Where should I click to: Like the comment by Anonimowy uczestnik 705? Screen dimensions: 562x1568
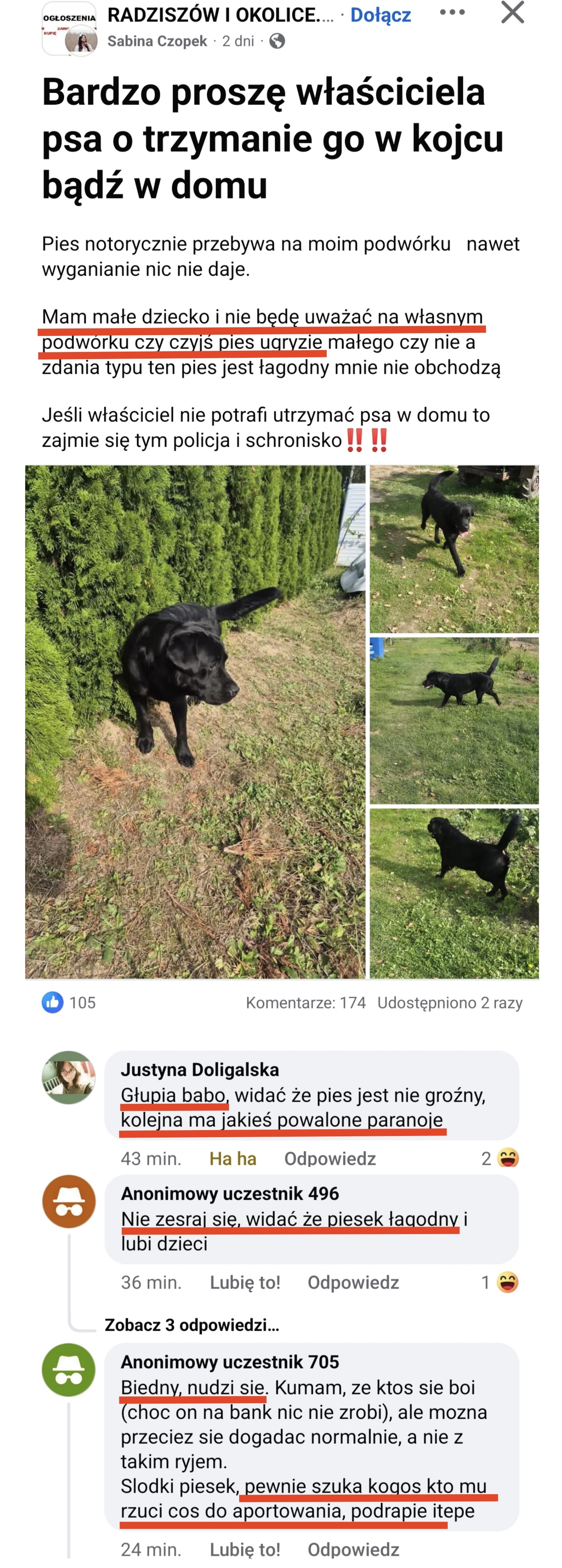[245, 1549]
